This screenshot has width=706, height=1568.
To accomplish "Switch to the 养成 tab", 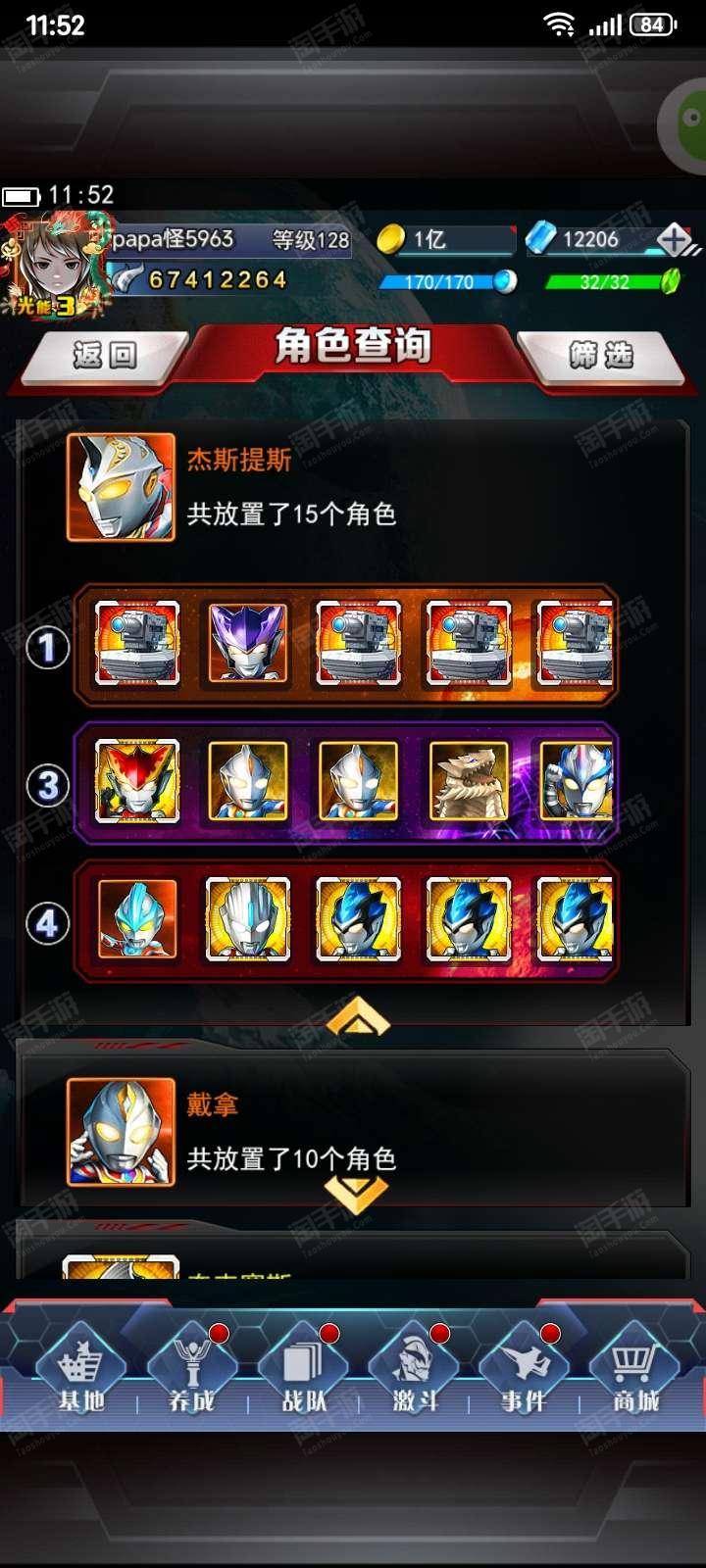I will click(x=191, y=1370).
